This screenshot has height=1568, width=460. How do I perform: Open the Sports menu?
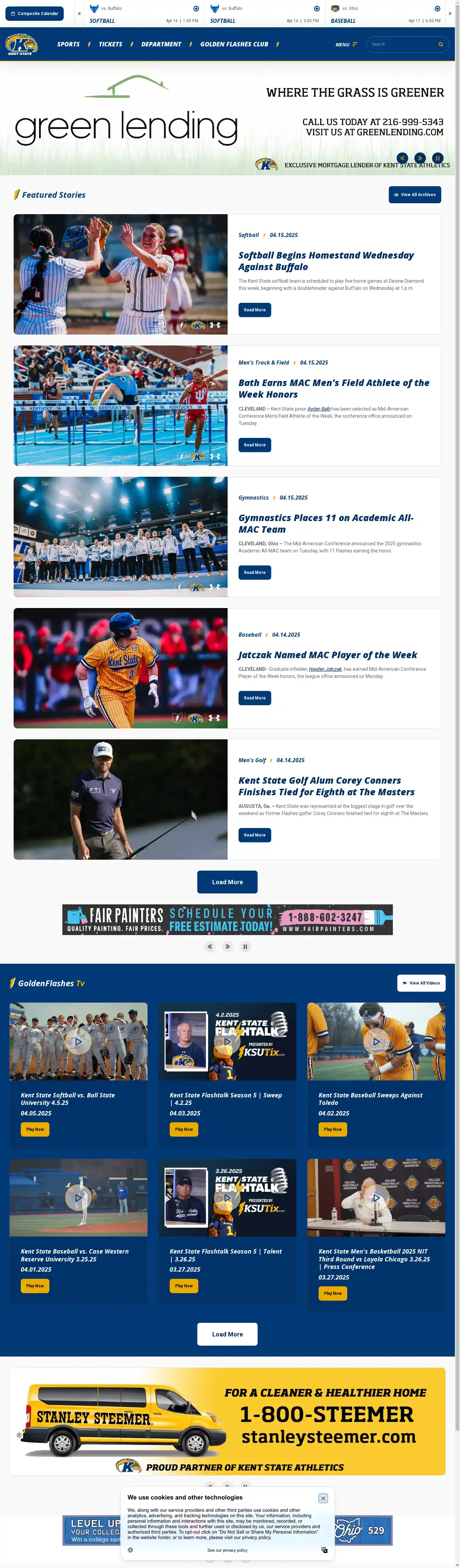point(68,44)
